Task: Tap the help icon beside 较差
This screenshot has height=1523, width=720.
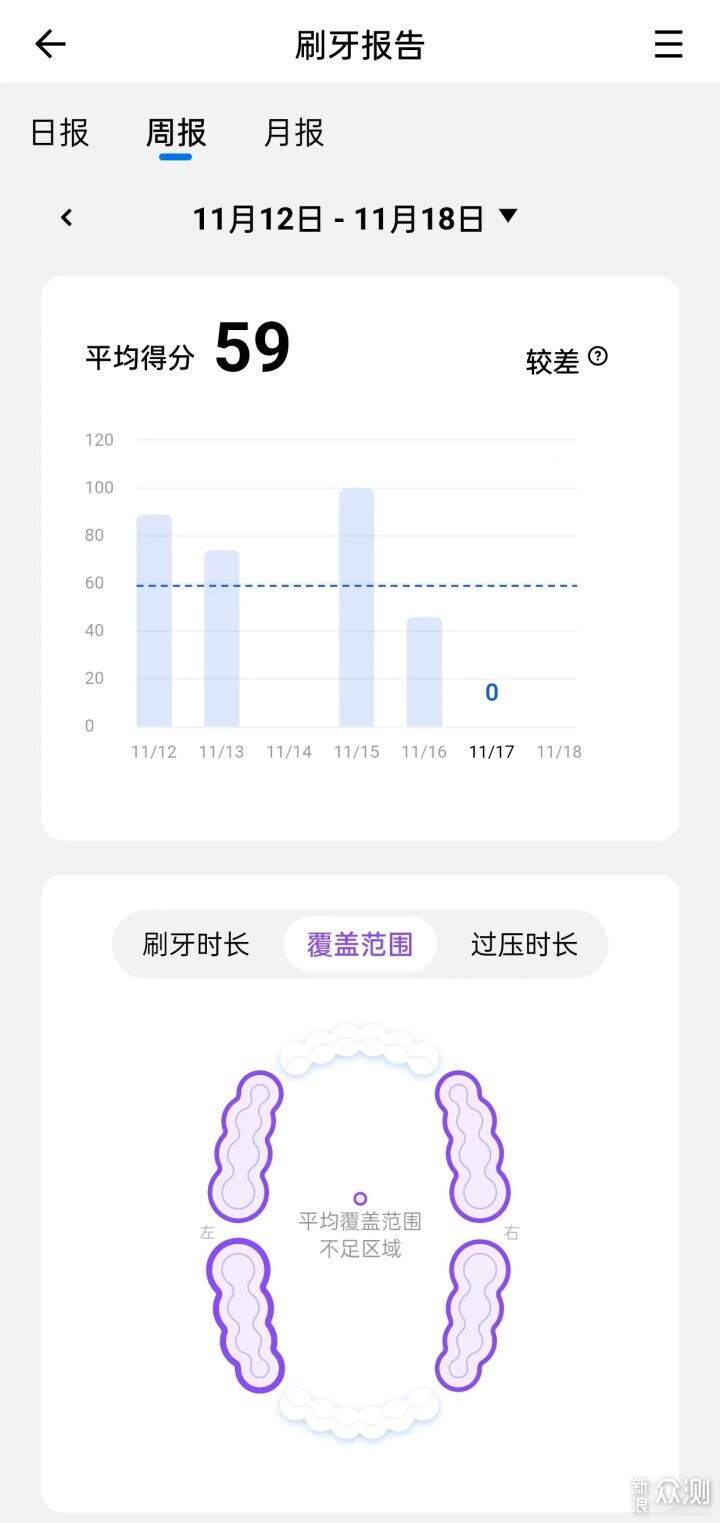Action: (598, 356)
